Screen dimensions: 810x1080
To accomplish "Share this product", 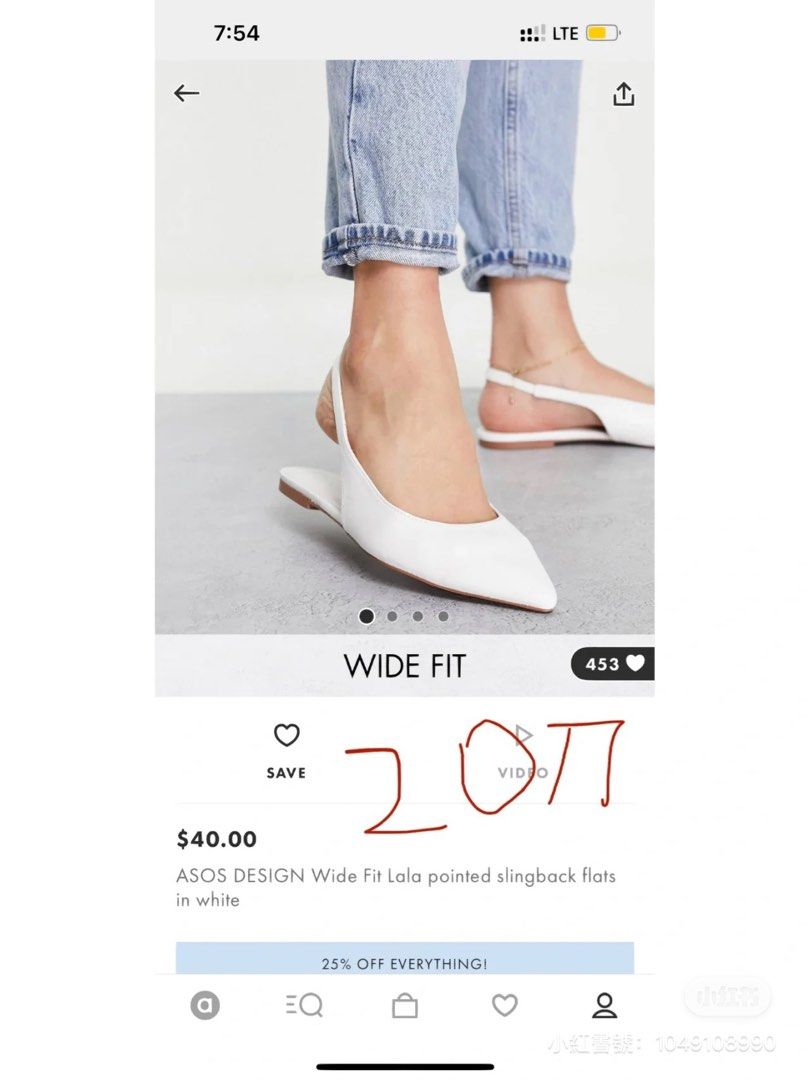I will (623, 94).
